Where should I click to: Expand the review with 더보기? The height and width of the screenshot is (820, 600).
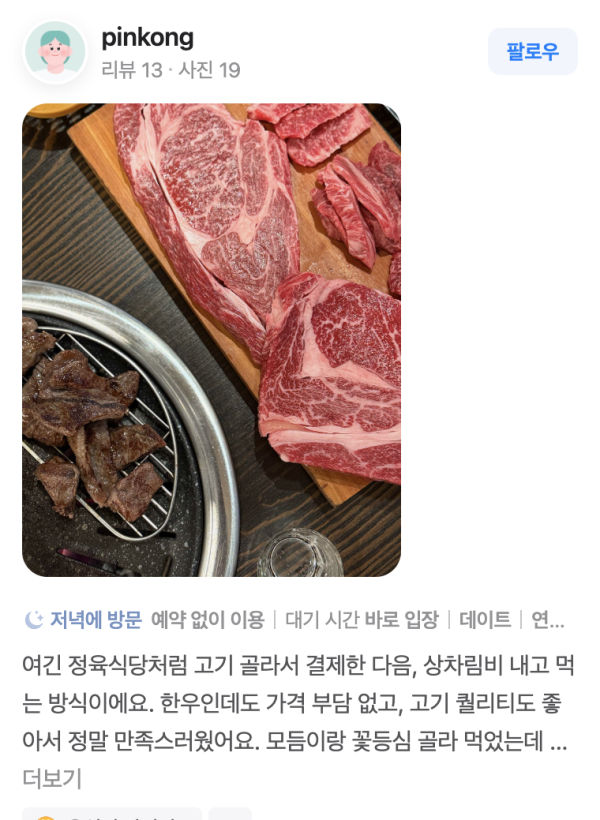tap(51, 778)
